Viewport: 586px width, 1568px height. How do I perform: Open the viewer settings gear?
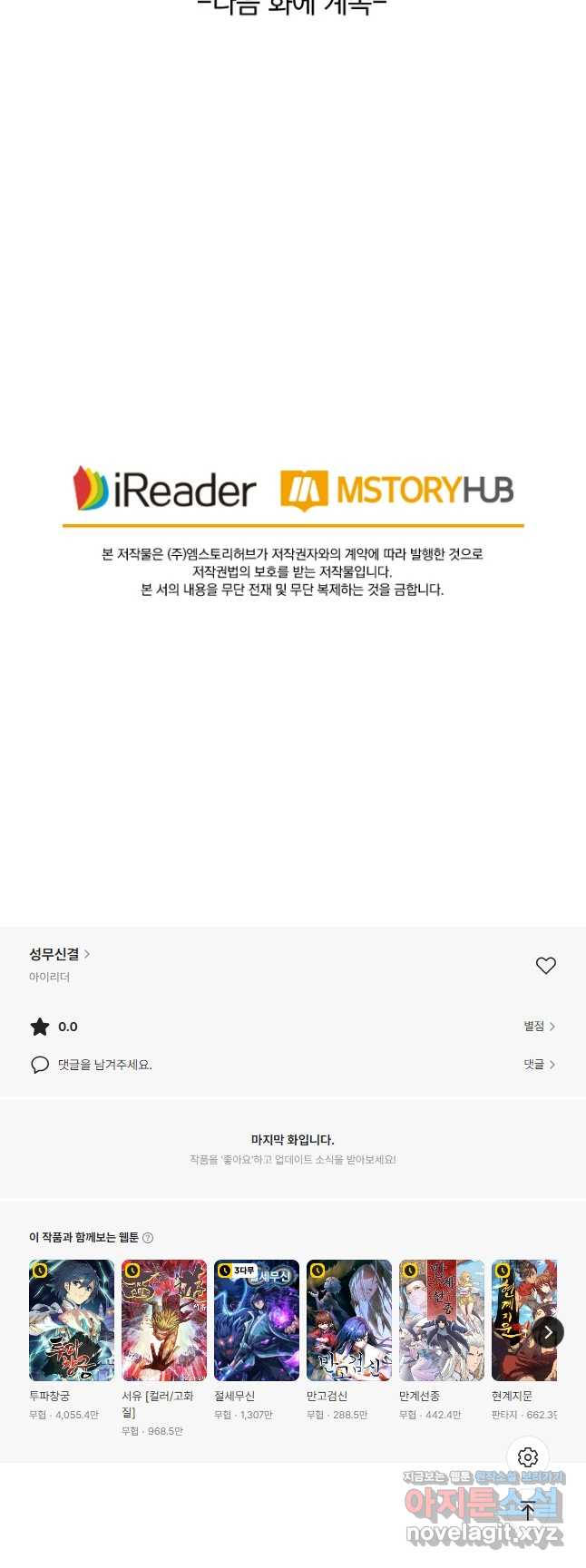(x=528, y=1457)
